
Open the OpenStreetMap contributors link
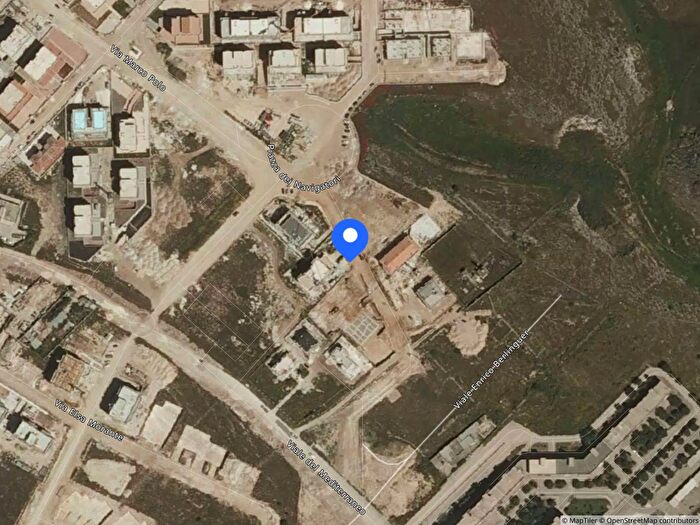coord(650,520)
